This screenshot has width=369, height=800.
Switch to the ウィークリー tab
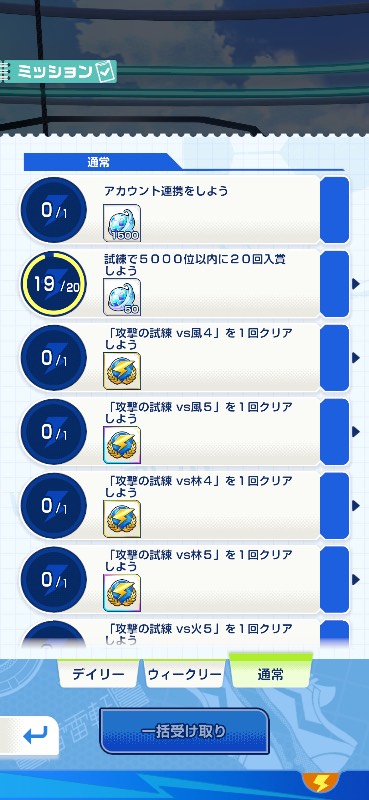(184, 673)
